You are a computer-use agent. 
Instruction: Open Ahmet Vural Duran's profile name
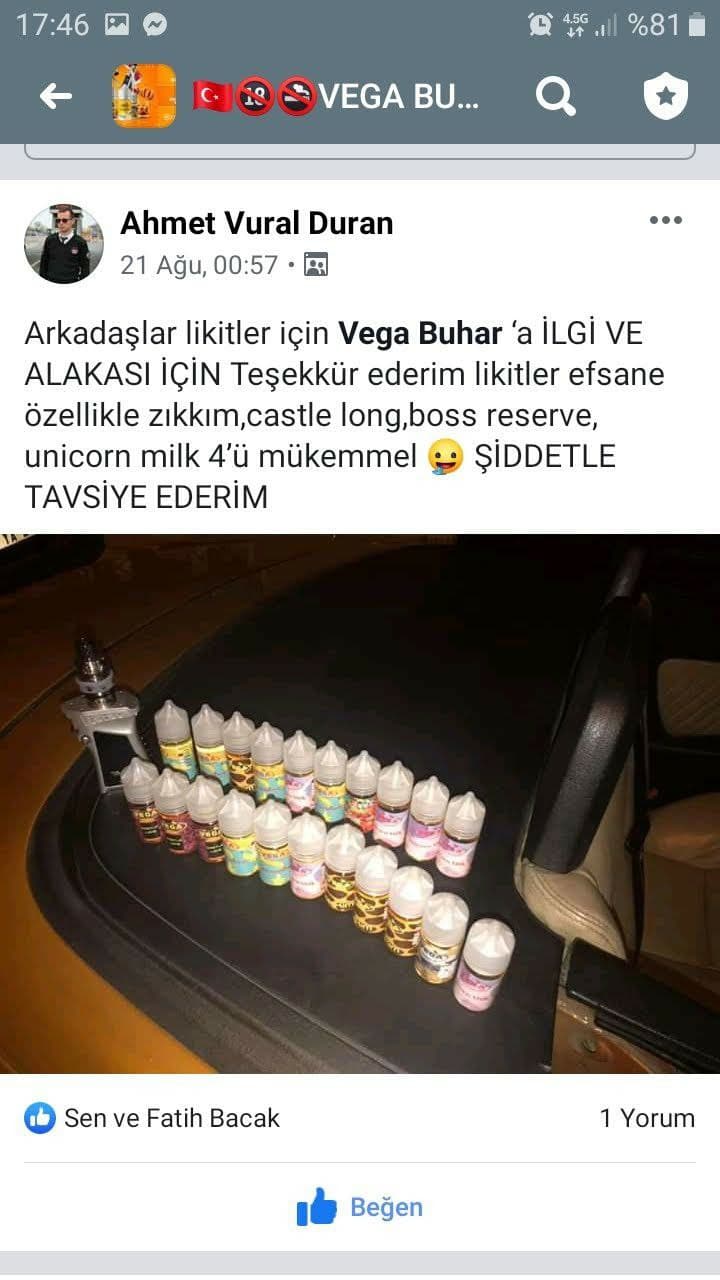(256, 223)
